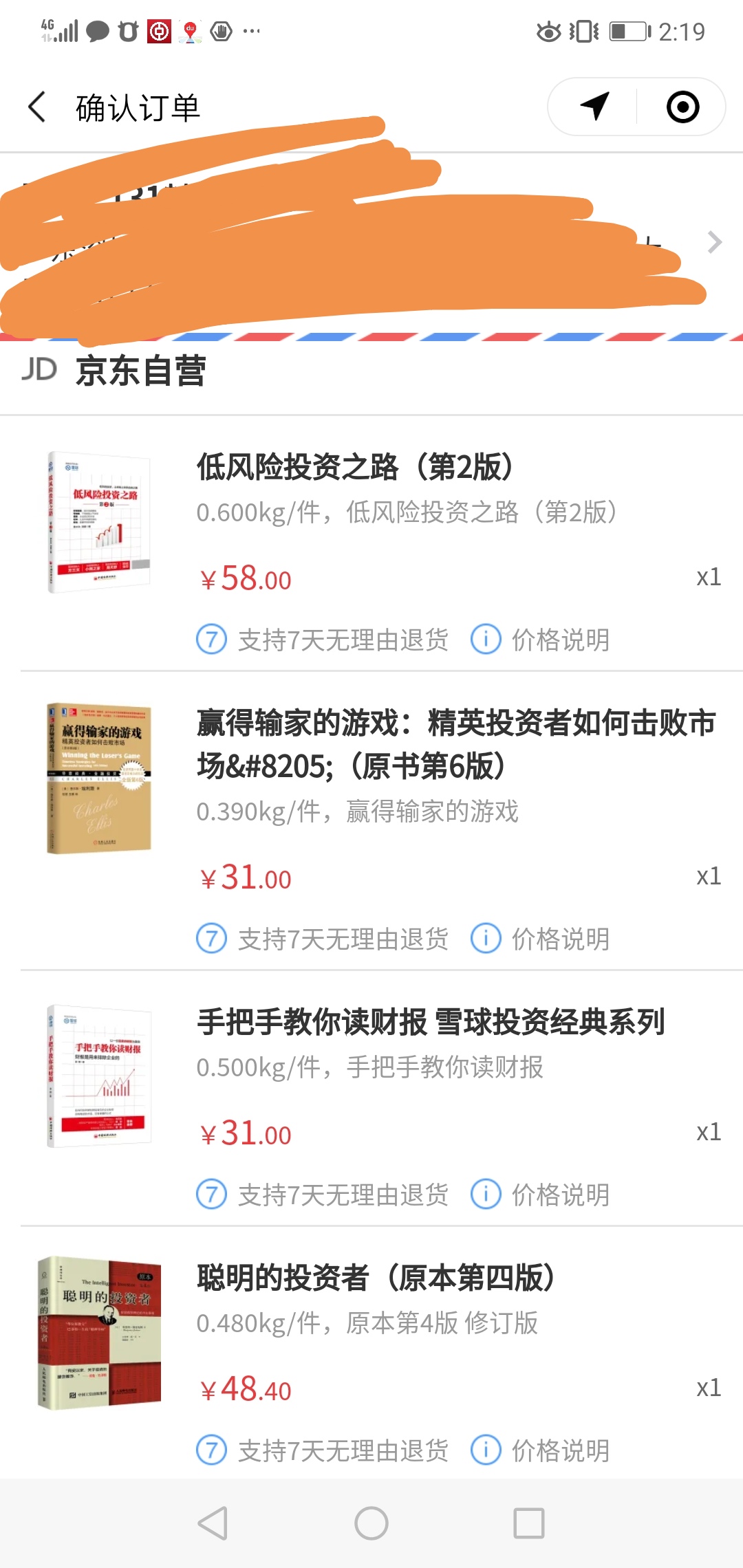Open the delivery address chevron
The height and width of the screenshot is (1568, 743).
tap(715, 242)
